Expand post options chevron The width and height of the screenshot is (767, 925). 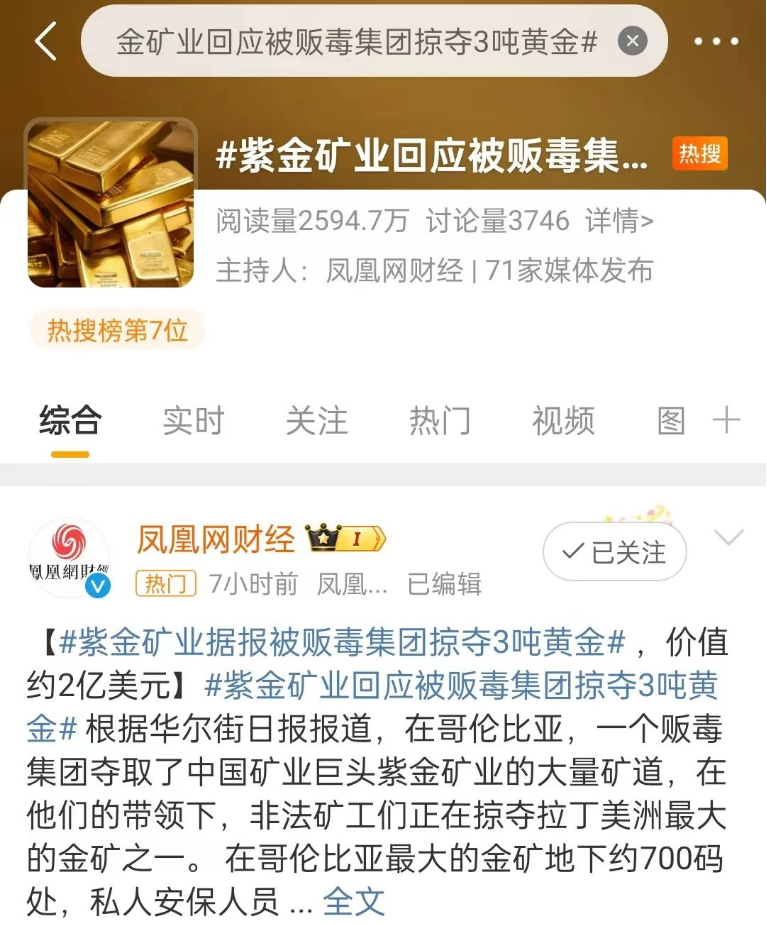[x=729, y=538]
